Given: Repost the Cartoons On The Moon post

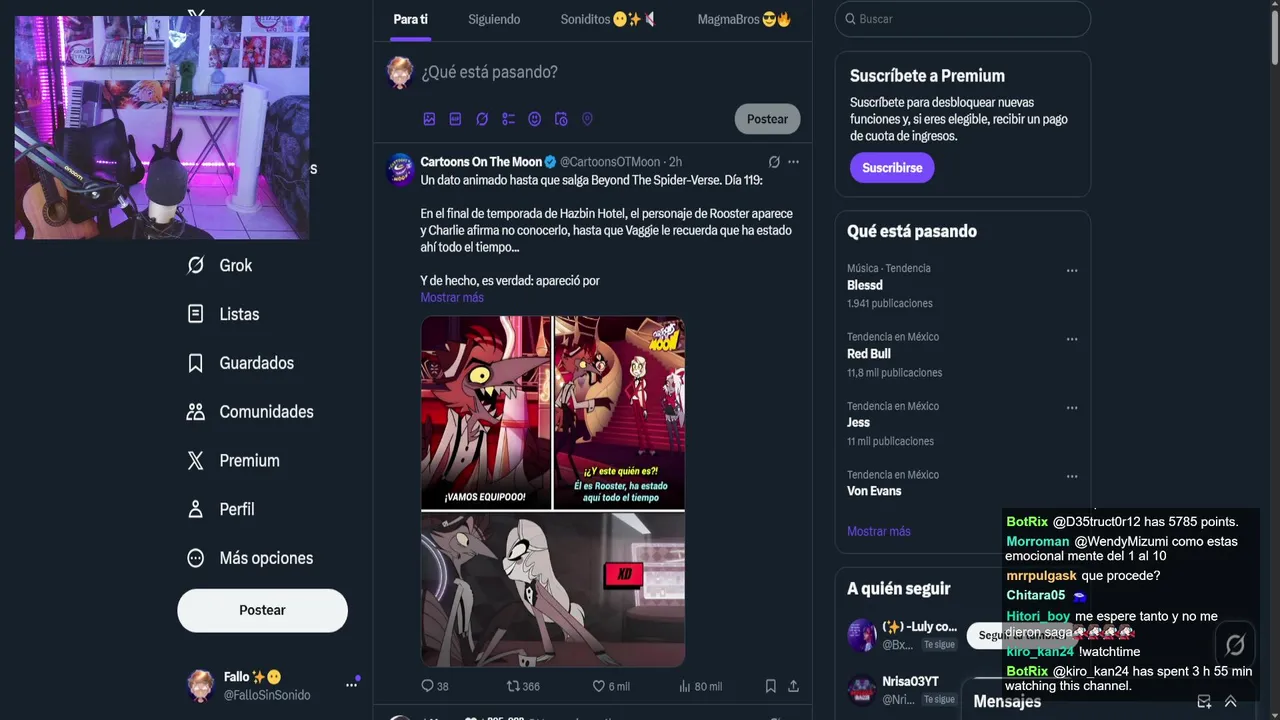Looking at the screenshot, I should point(523,686).
